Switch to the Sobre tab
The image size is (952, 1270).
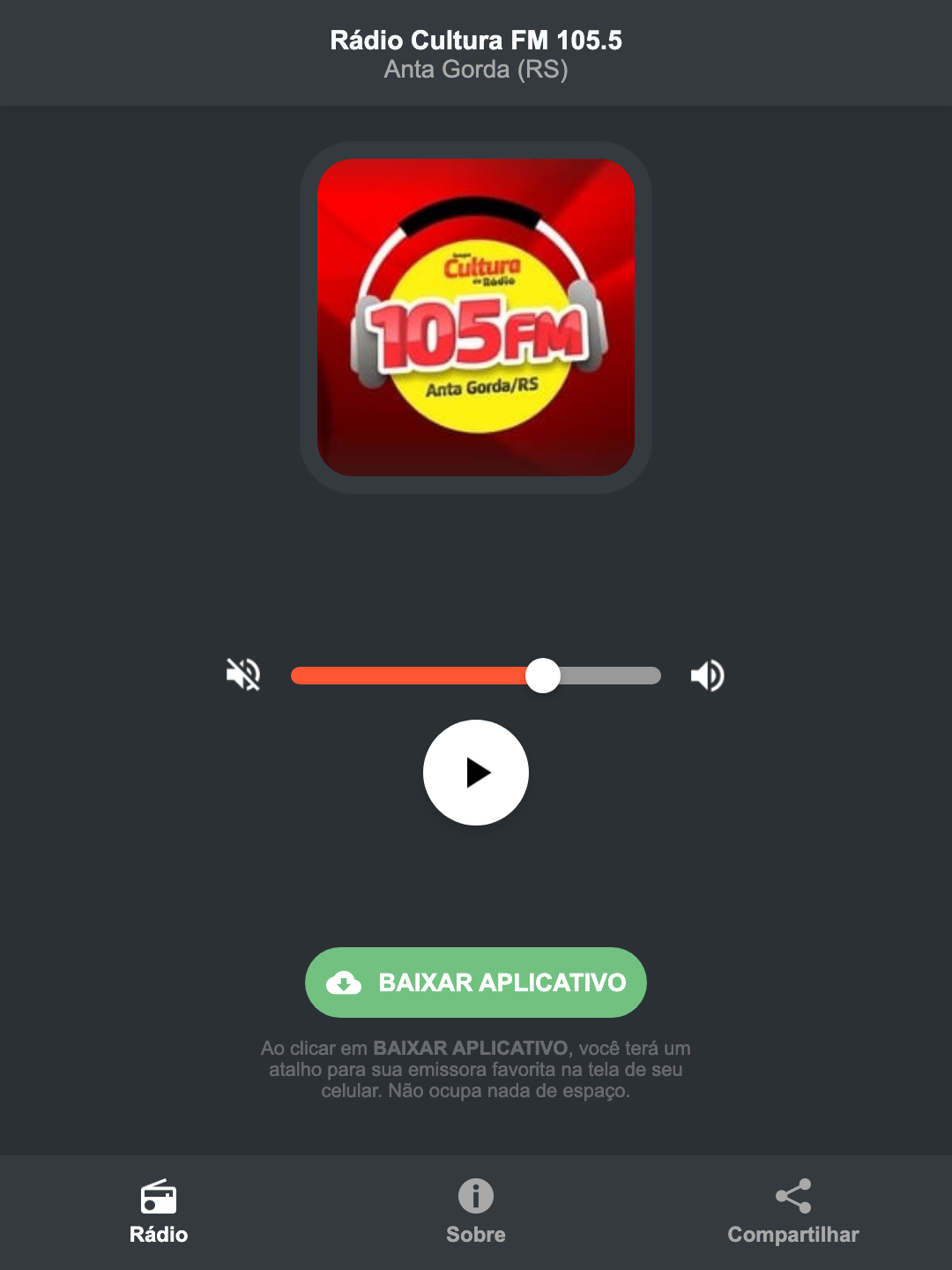coord(475,1213)
